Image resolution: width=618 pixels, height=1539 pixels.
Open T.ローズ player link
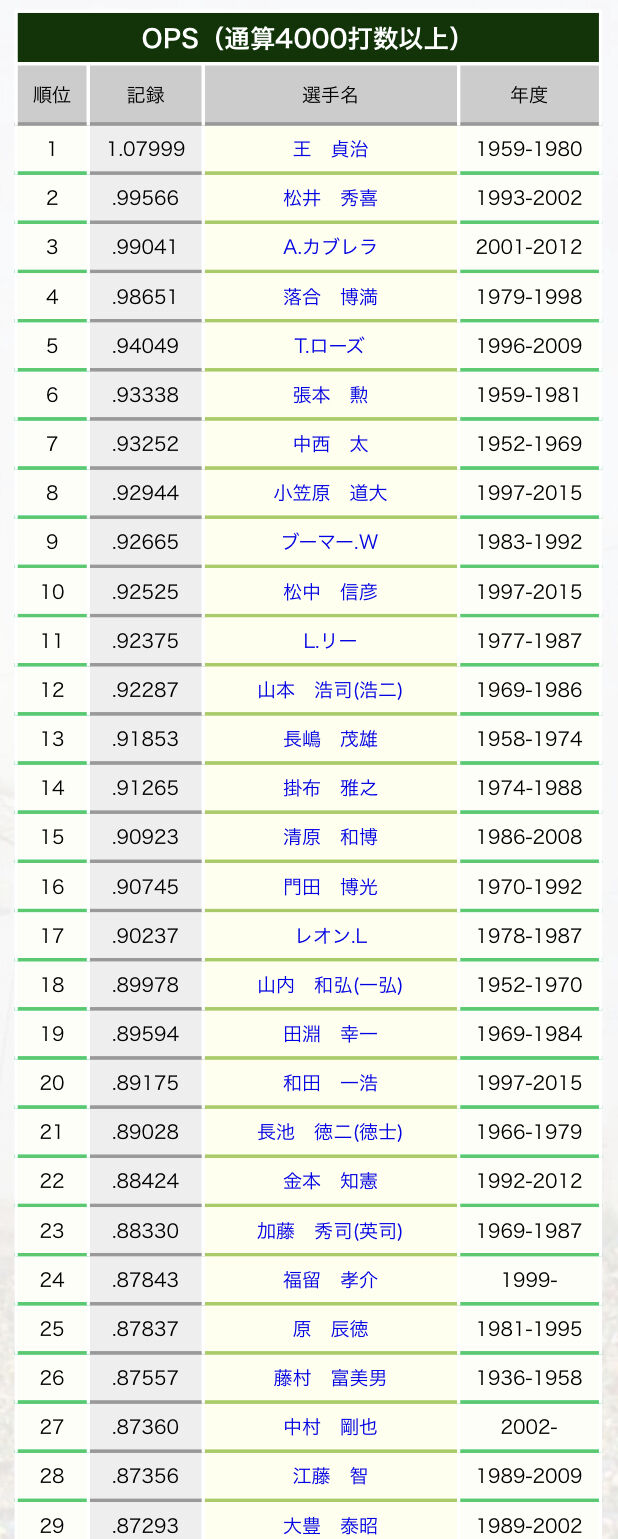pyautogui.click(x=330, y=346)
